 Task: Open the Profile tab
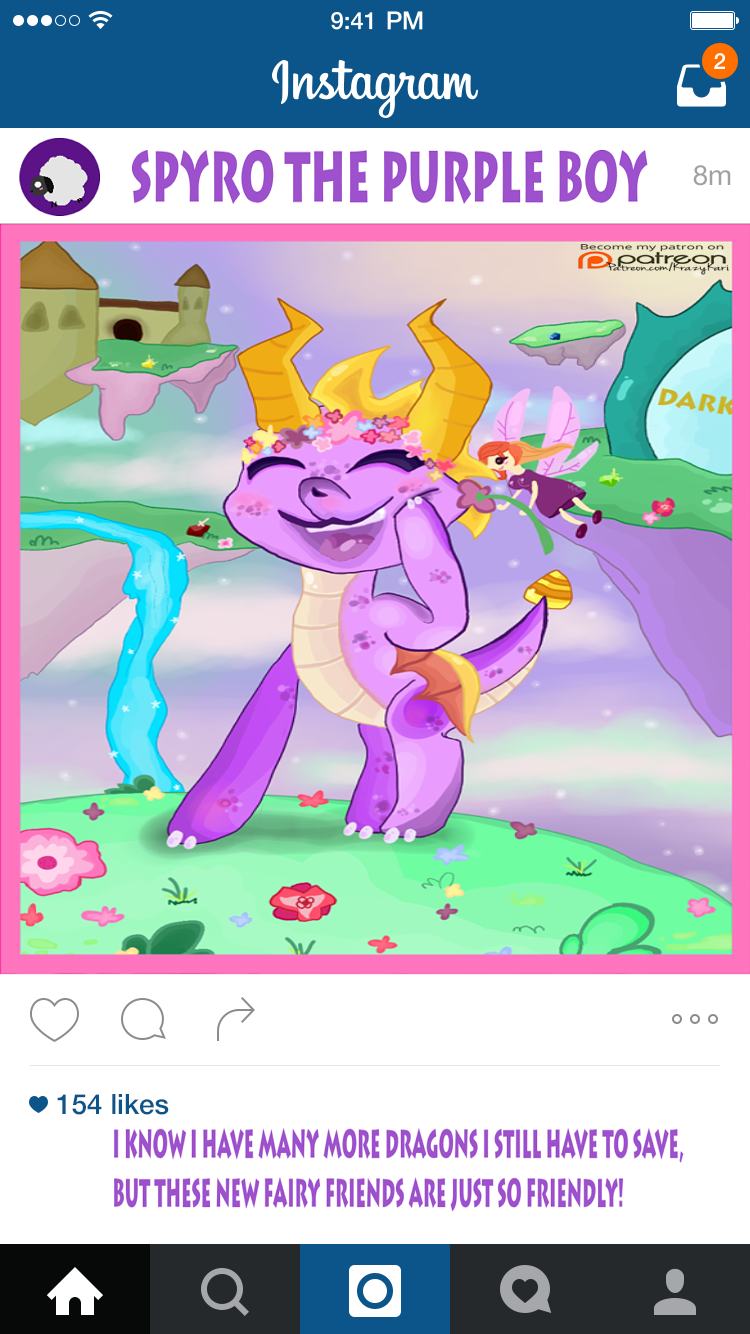(675, 1290)
